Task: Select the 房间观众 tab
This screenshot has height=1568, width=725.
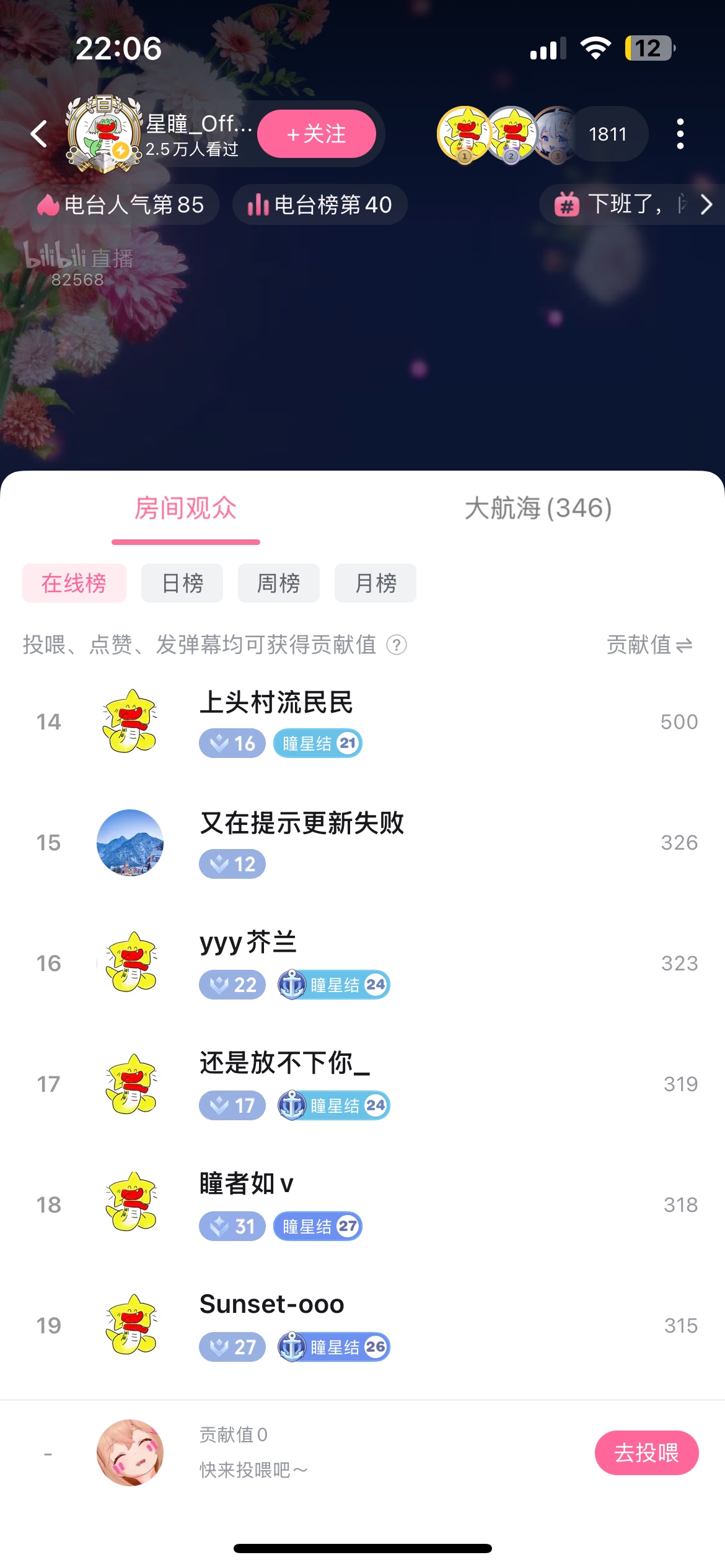Action: tap(185, 508)
